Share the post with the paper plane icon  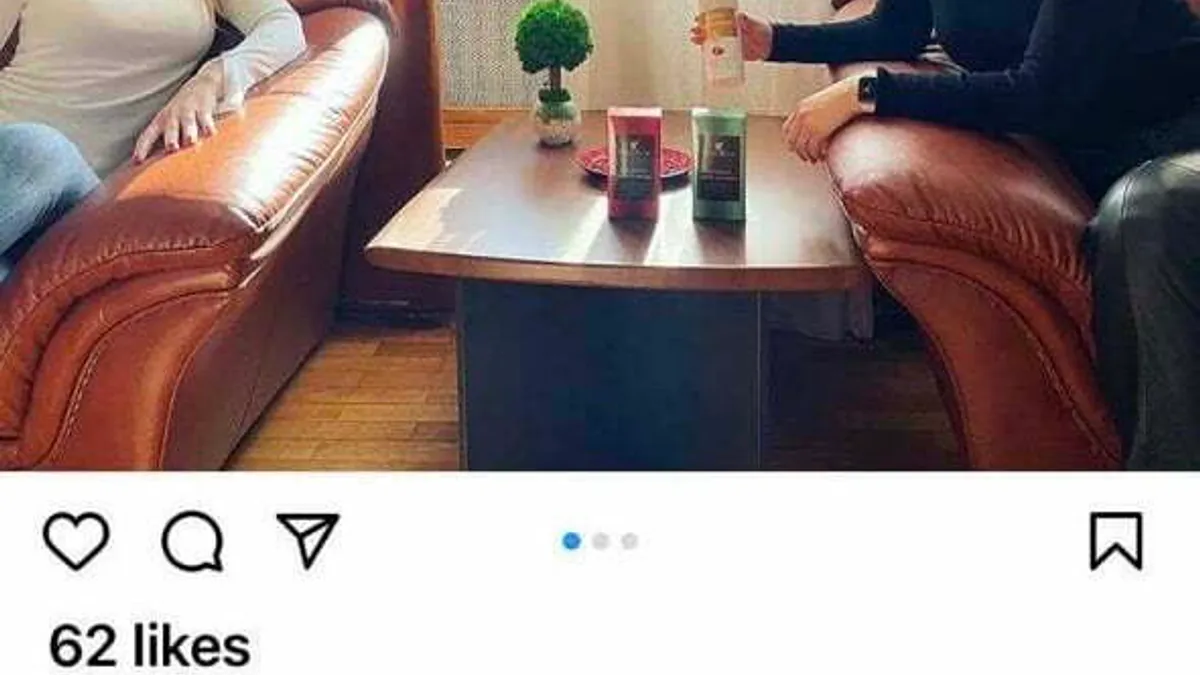(308, 540)
